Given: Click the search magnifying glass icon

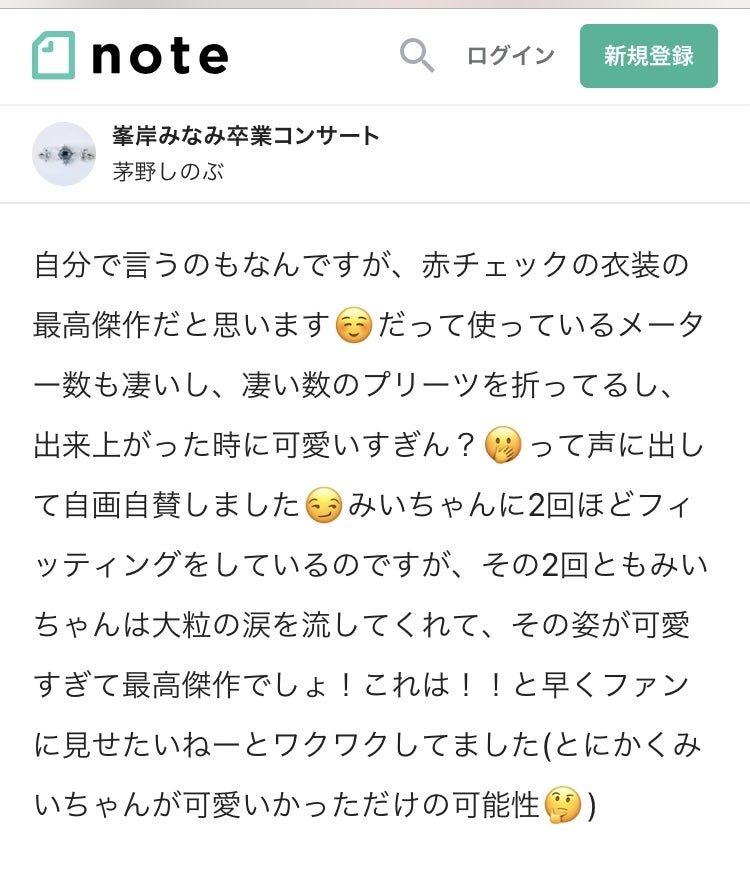Looking at the screenshot, I should pos(414,57).
